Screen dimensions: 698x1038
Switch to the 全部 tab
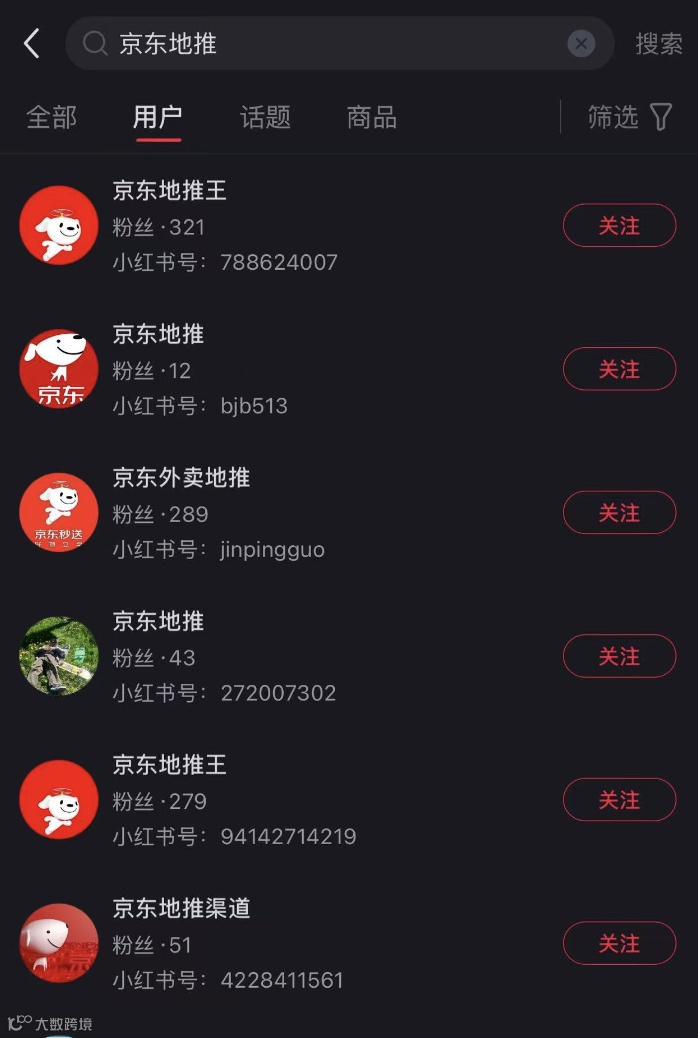(x=51, y=117)
